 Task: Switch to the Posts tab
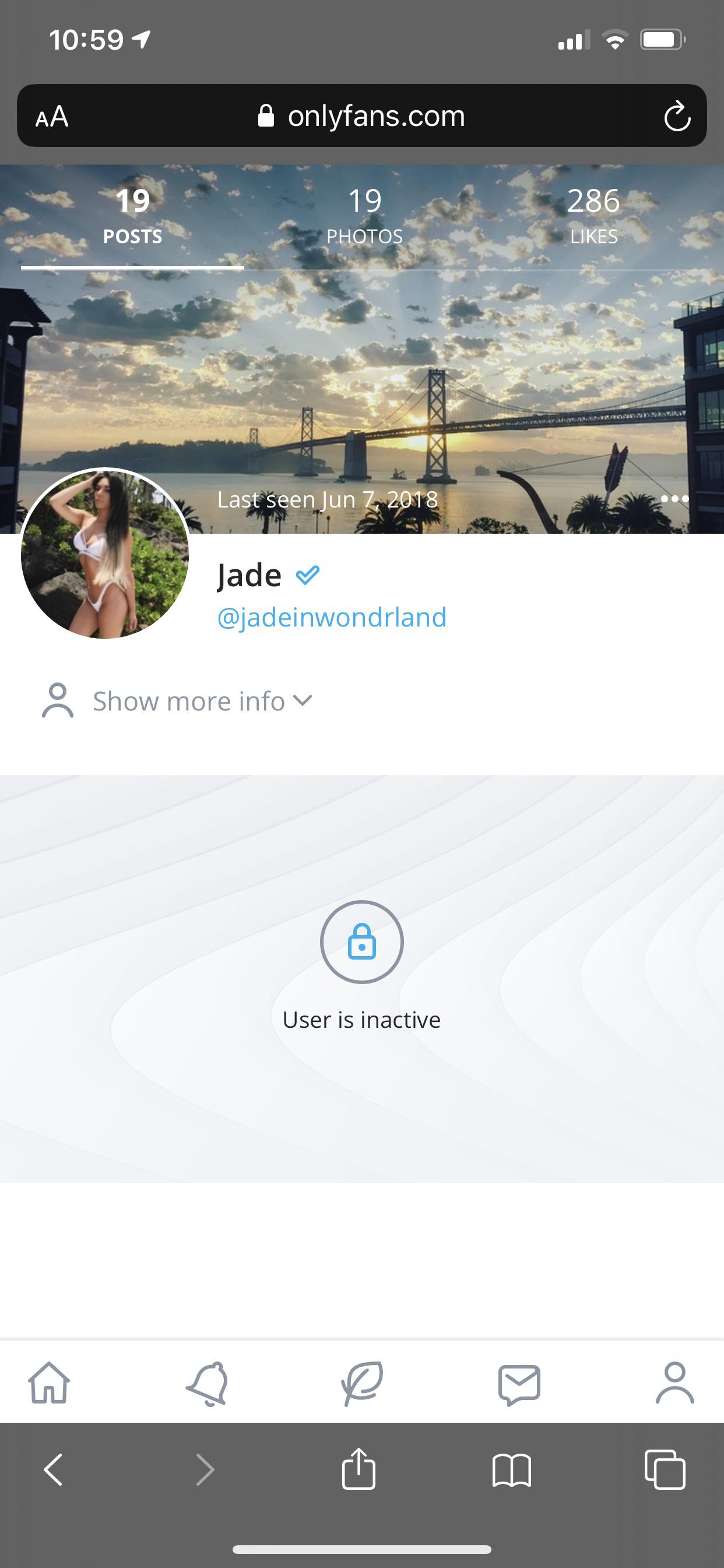coord(133,216)
